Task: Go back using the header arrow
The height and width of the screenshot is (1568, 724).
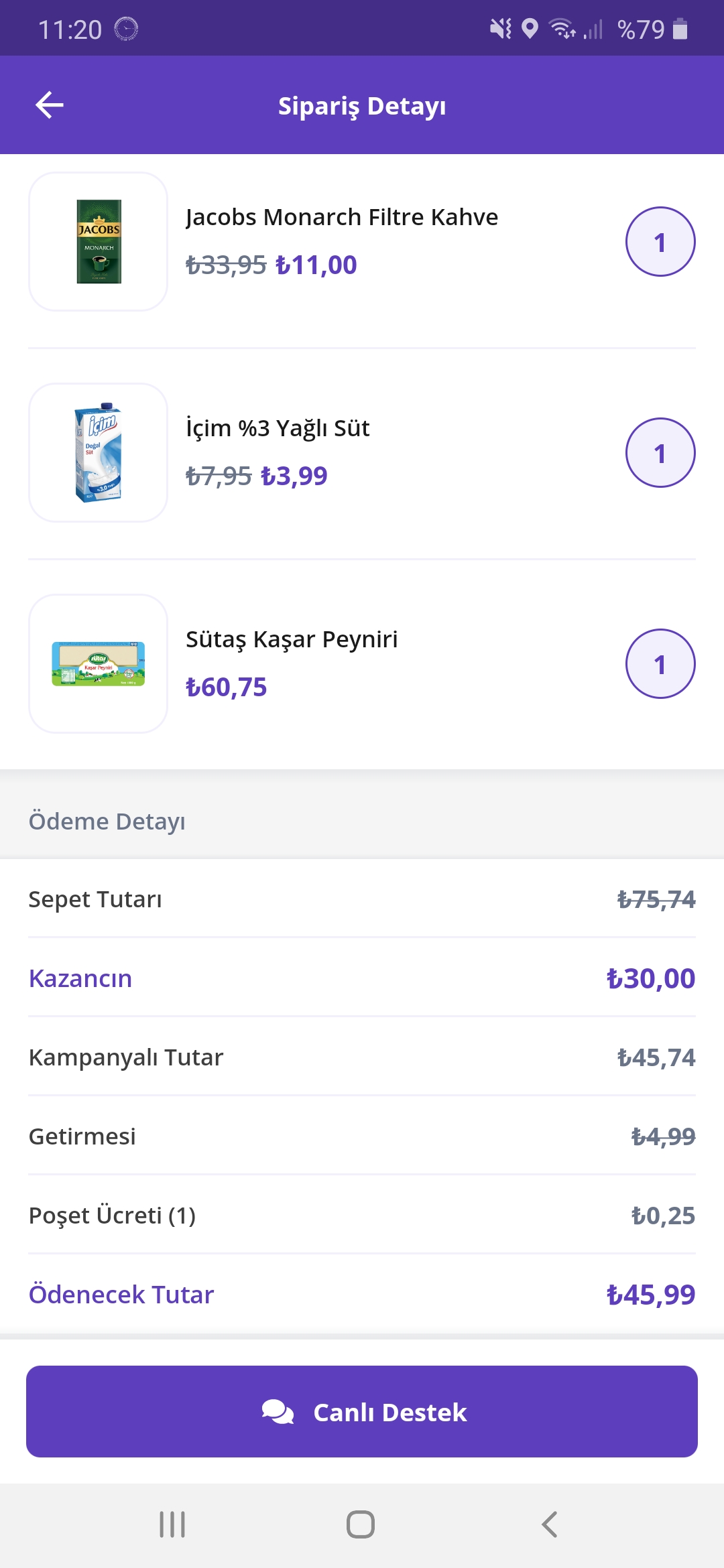Action: click(50, 105)
